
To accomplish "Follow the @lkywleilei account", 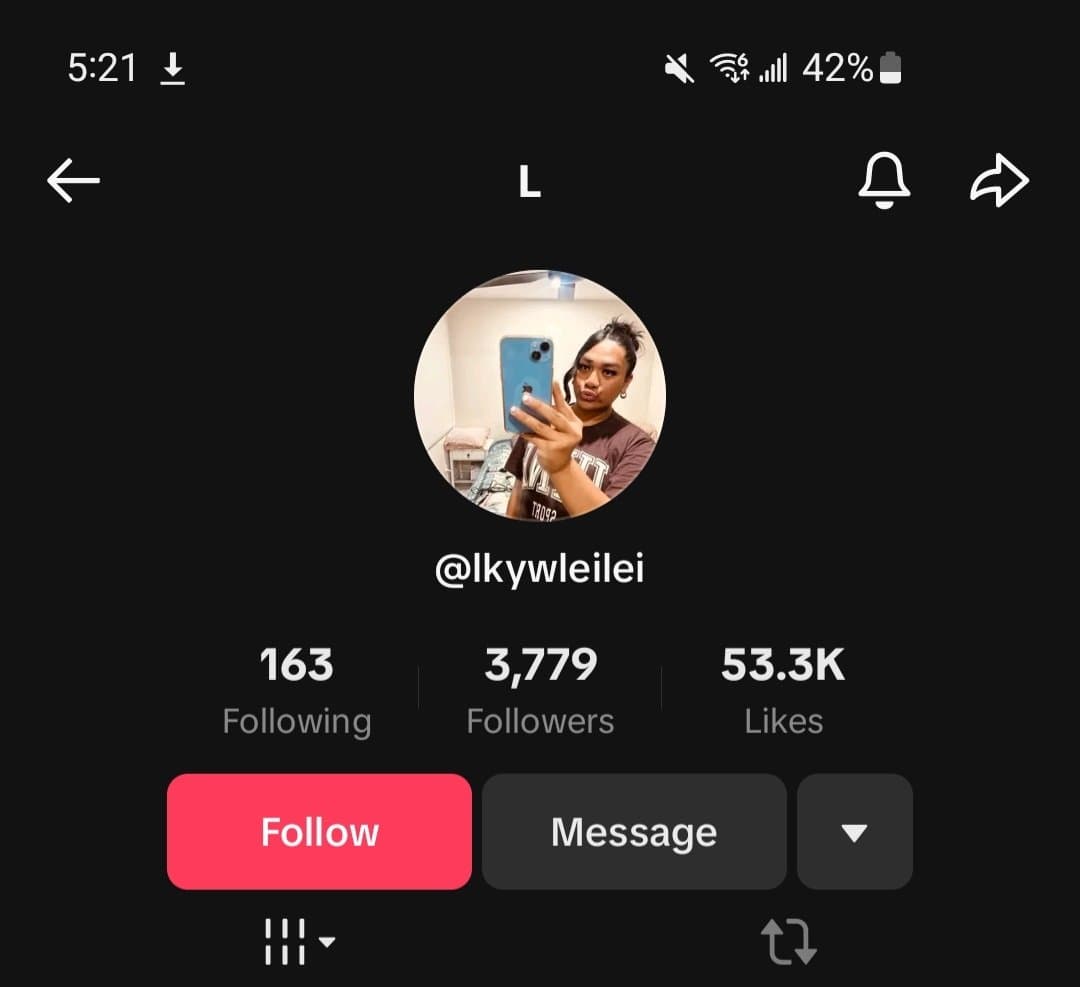I will [319, 831].
